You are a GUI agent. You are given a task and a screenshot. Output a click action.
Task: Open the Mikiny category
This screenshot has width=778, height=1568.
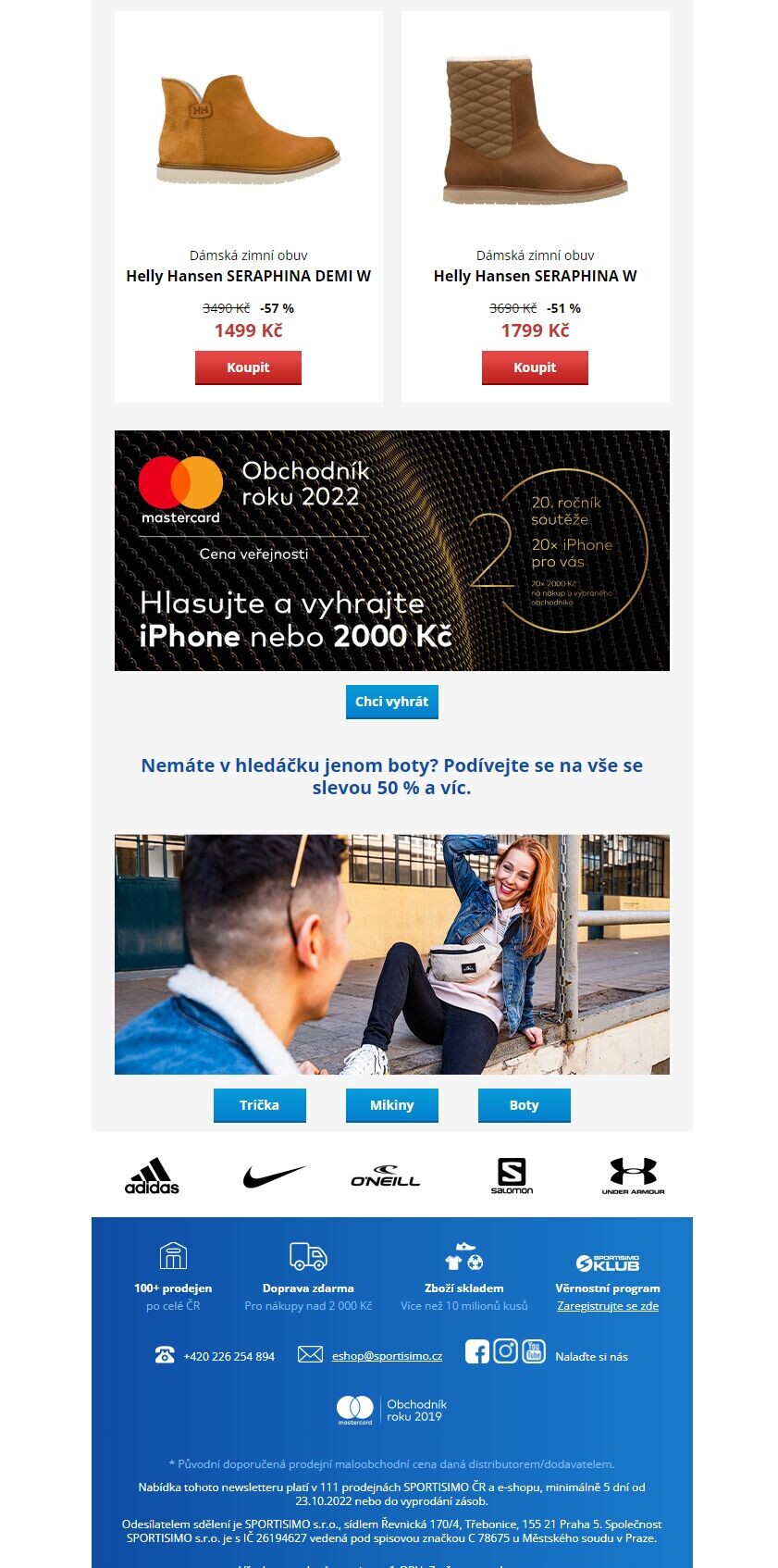point(392,1105)
